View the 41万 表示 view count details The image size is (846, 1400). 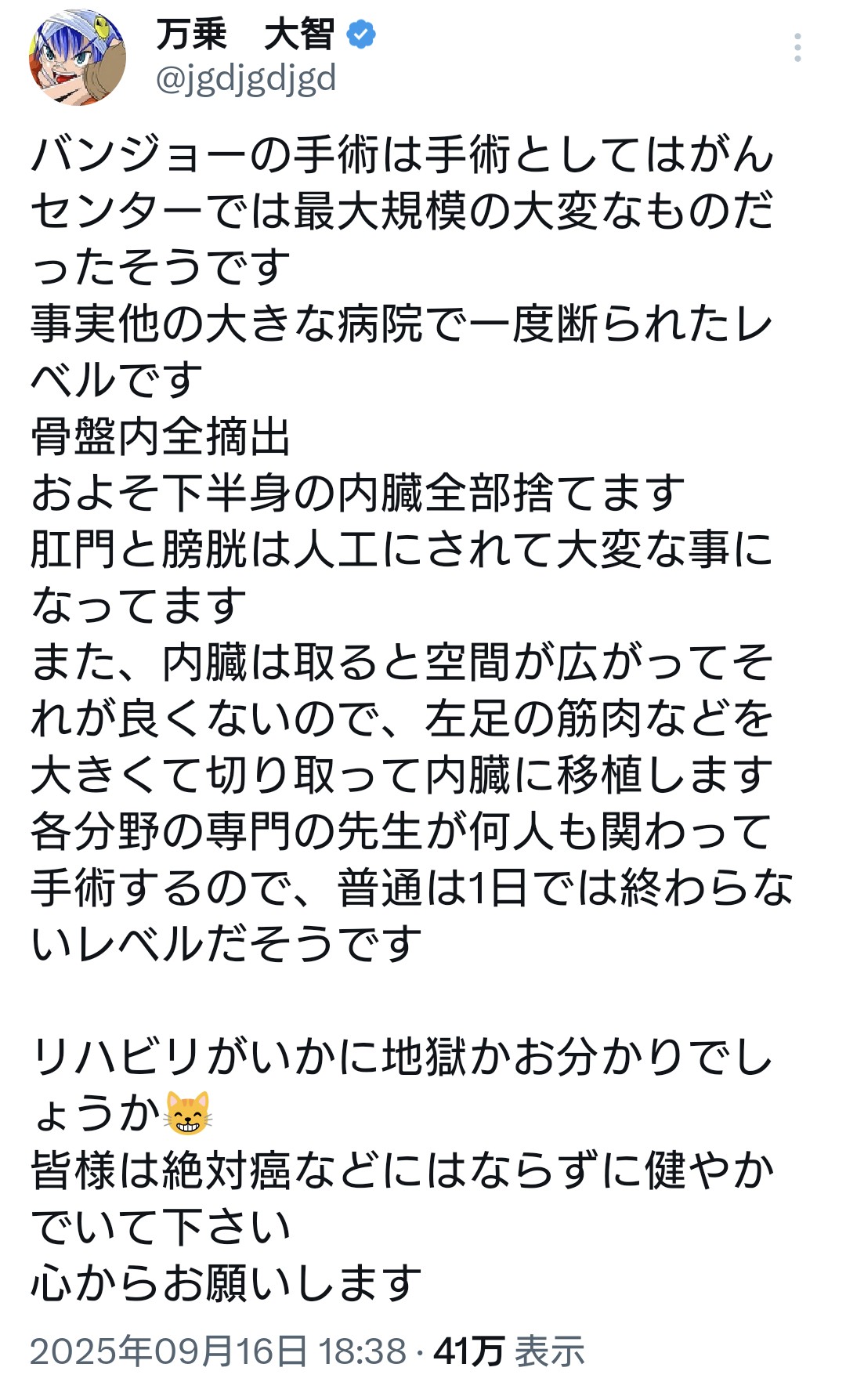point(509,1351)
